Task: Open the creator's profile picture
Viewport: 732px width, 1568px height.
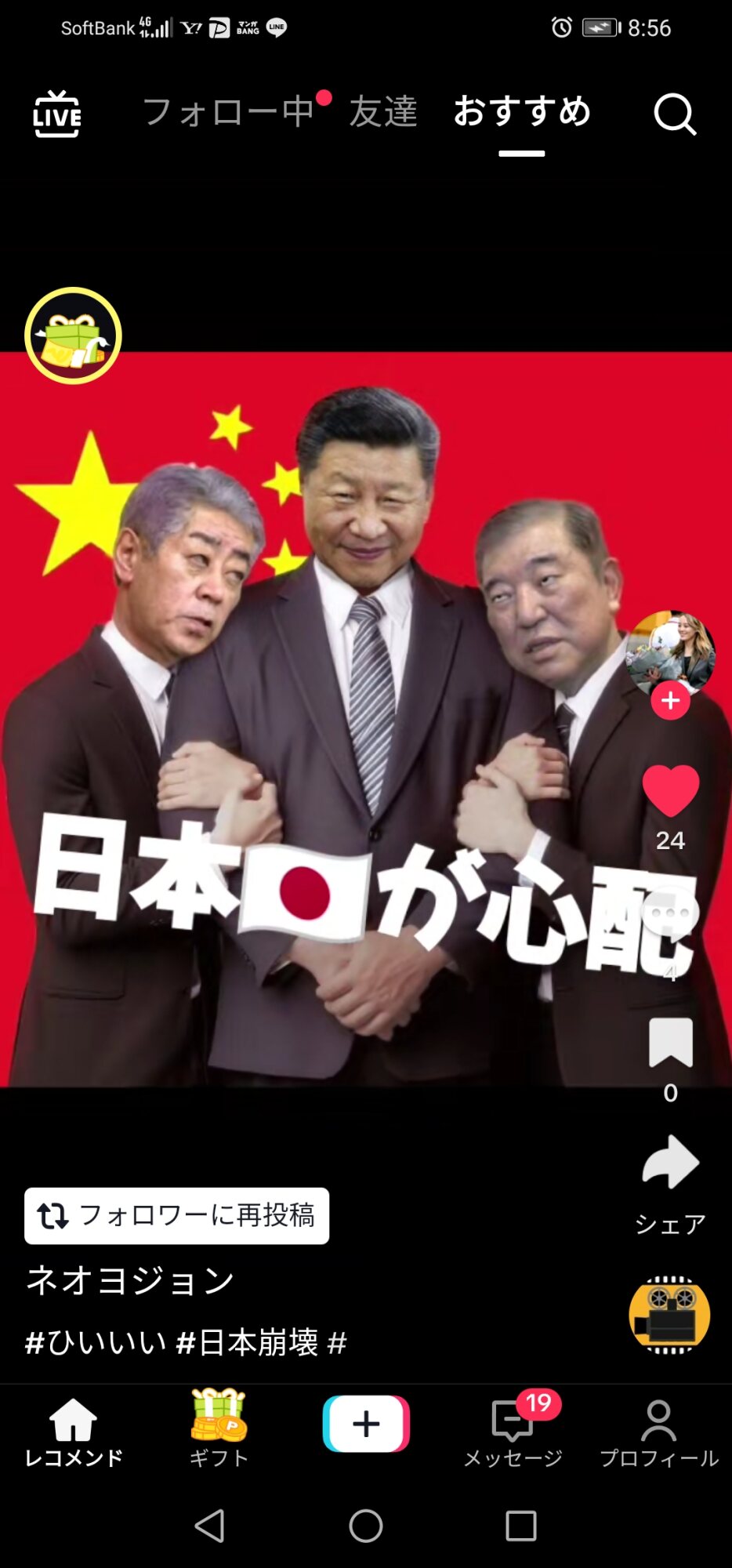Action: (670, 652)
